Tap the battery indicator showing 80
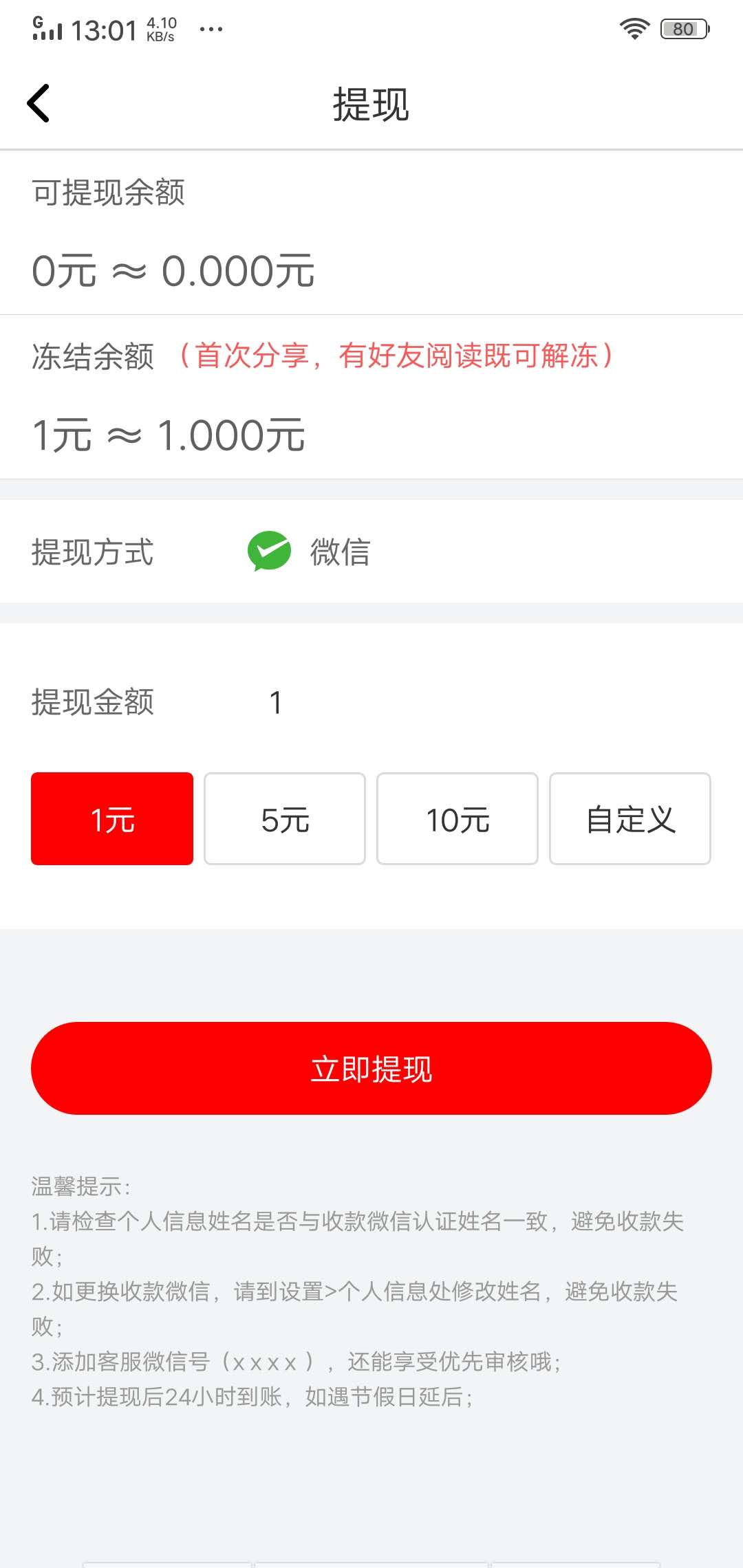This screenshot has width=743, height=1568. pos(682,28)
